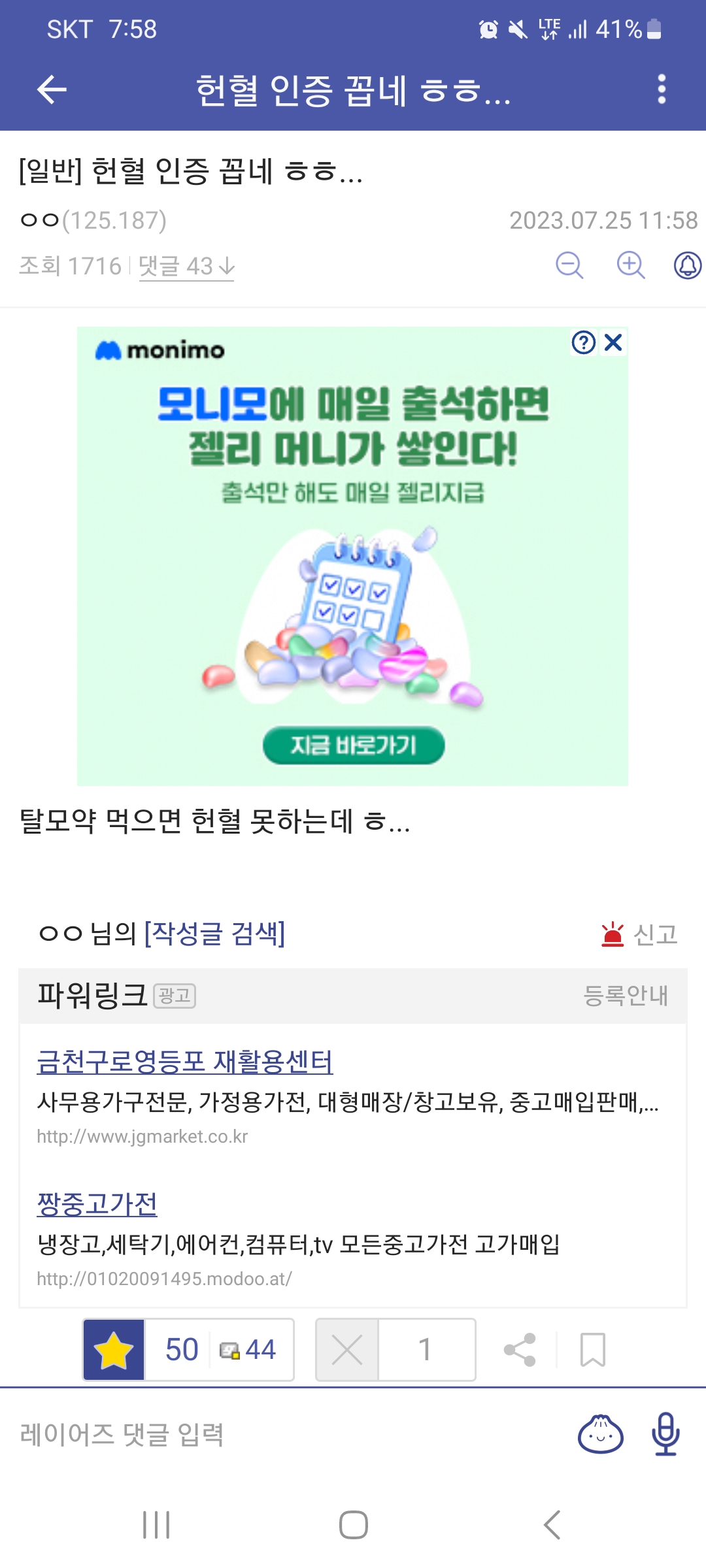Tap the 지금 바로가기 ad button
Screen dimensions: 706x1568
(x=354, y=745)
